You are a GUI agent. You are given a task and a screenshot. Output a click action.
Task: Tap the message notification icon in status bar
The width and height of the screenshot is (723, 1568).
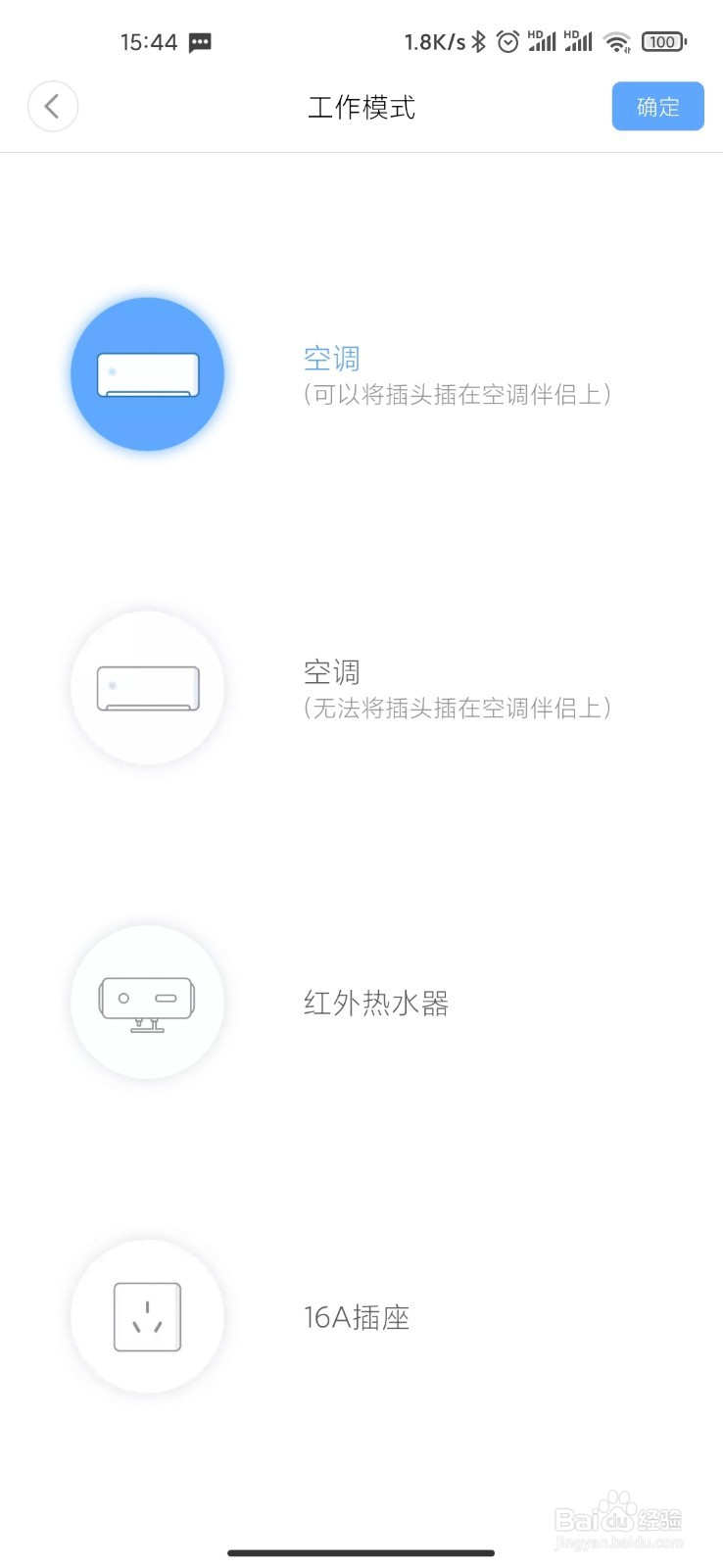point(199,41)
